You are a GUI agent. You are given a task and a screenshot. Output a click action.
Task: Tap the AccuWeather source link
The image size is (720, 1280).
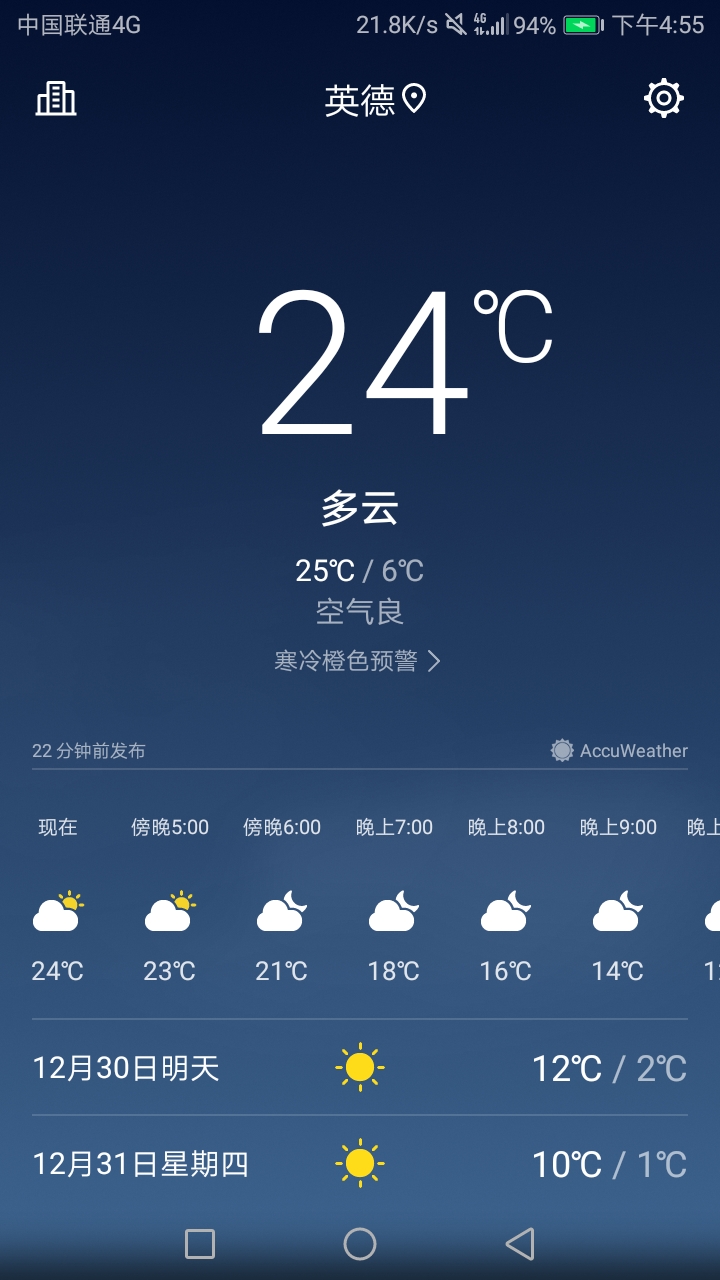[620, 750]
